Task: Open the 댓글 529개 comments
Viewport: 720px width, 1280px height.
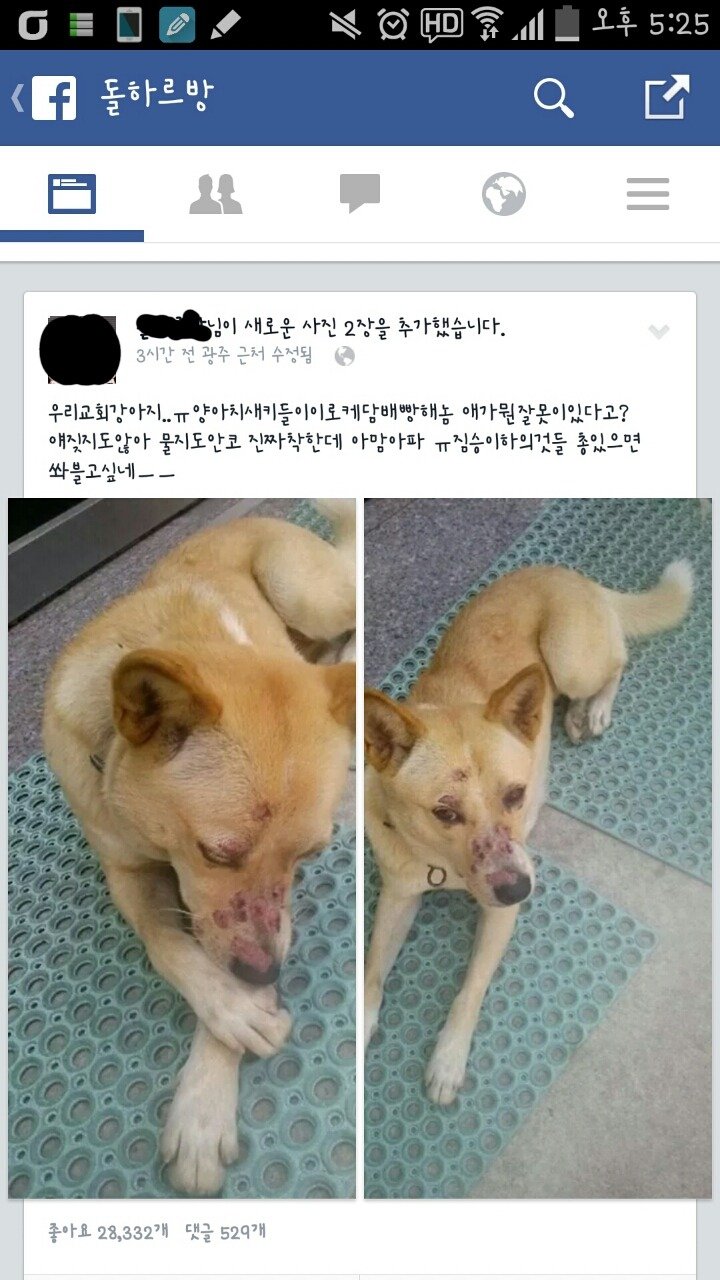Action: 226,1232
